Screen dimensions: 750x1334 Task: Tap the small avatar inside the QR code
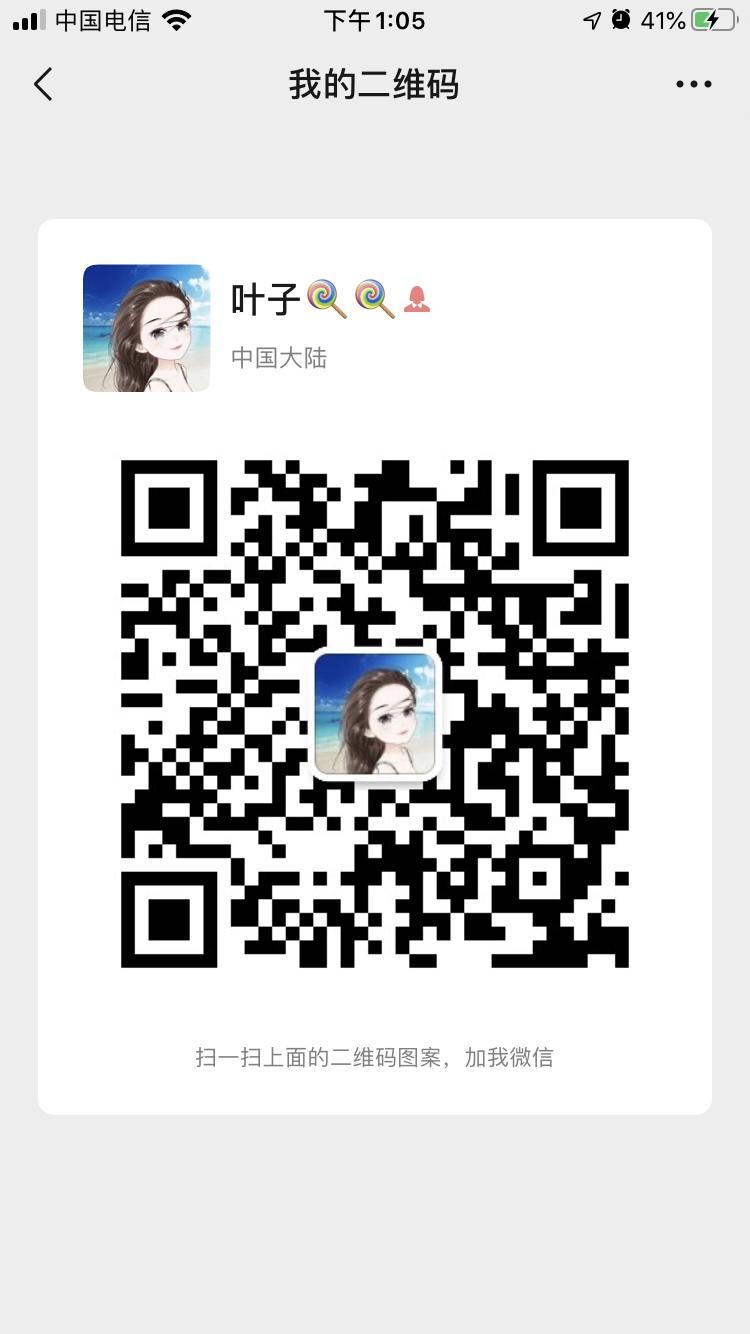375,713
